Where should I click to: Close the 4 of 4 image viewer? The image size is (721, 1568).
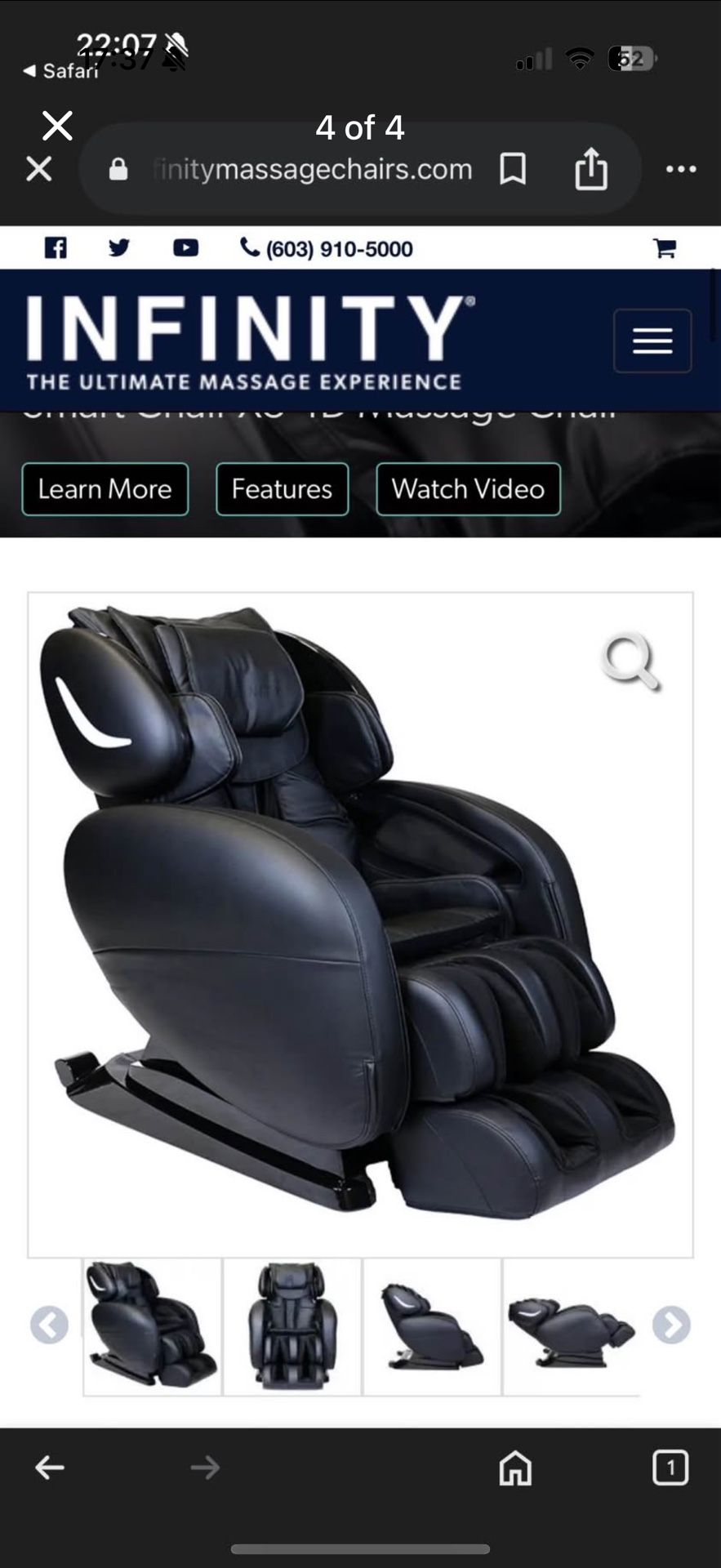tap(57, 126)
